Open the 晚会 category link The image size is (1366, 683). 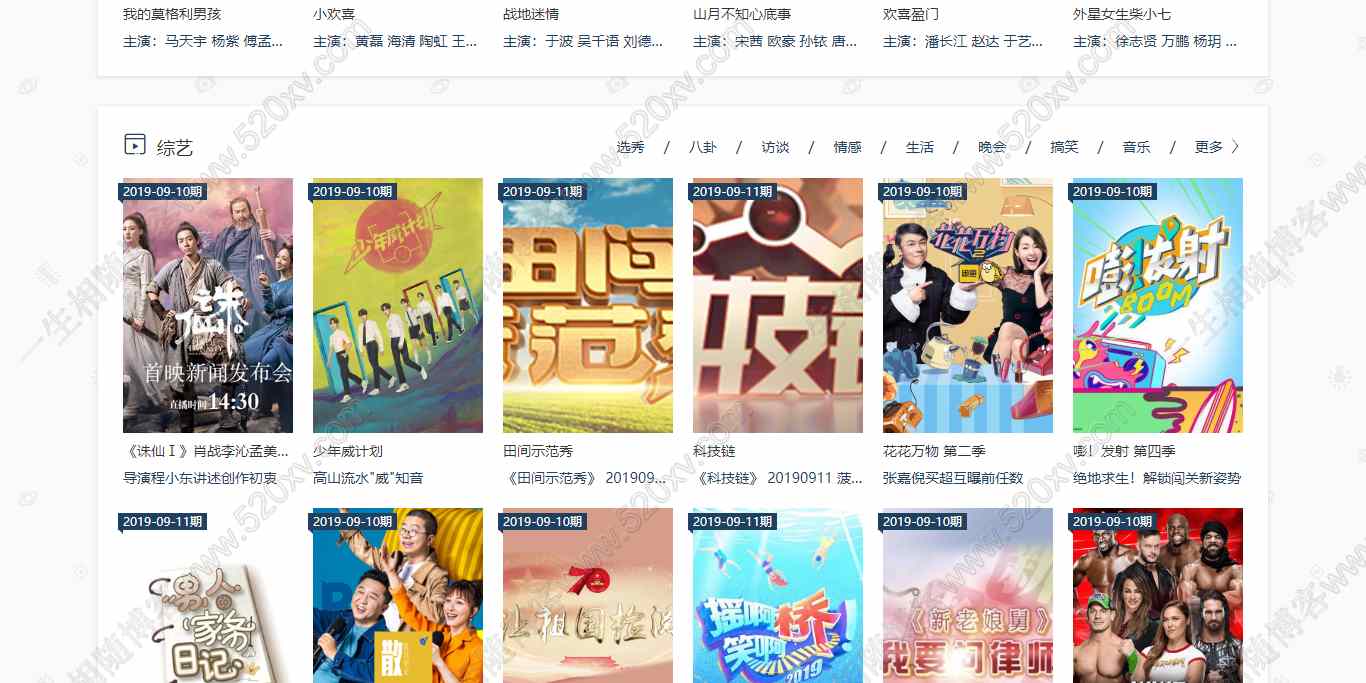point(992,147)
